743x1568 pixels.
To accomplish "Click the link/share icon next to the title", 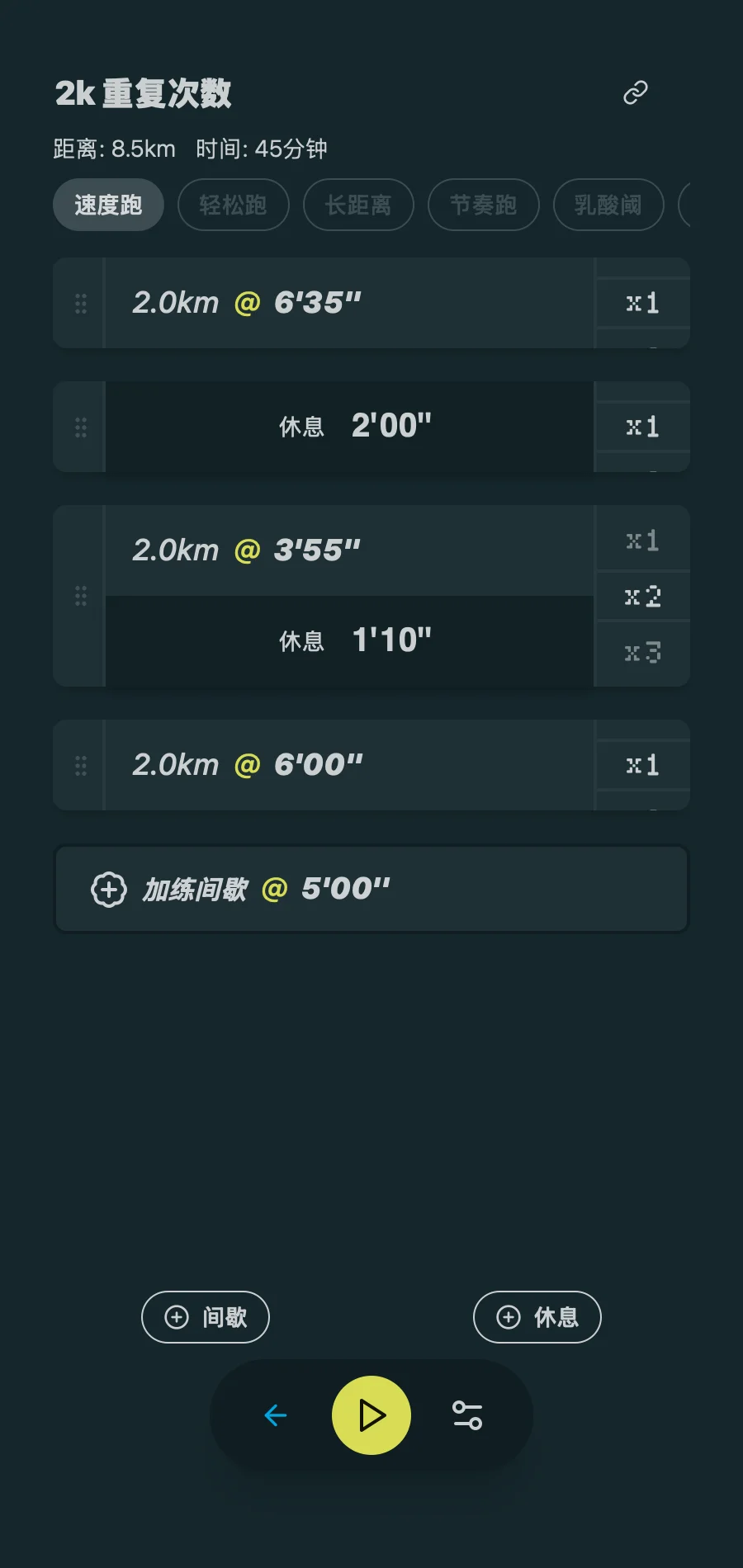I will [634, 93].
